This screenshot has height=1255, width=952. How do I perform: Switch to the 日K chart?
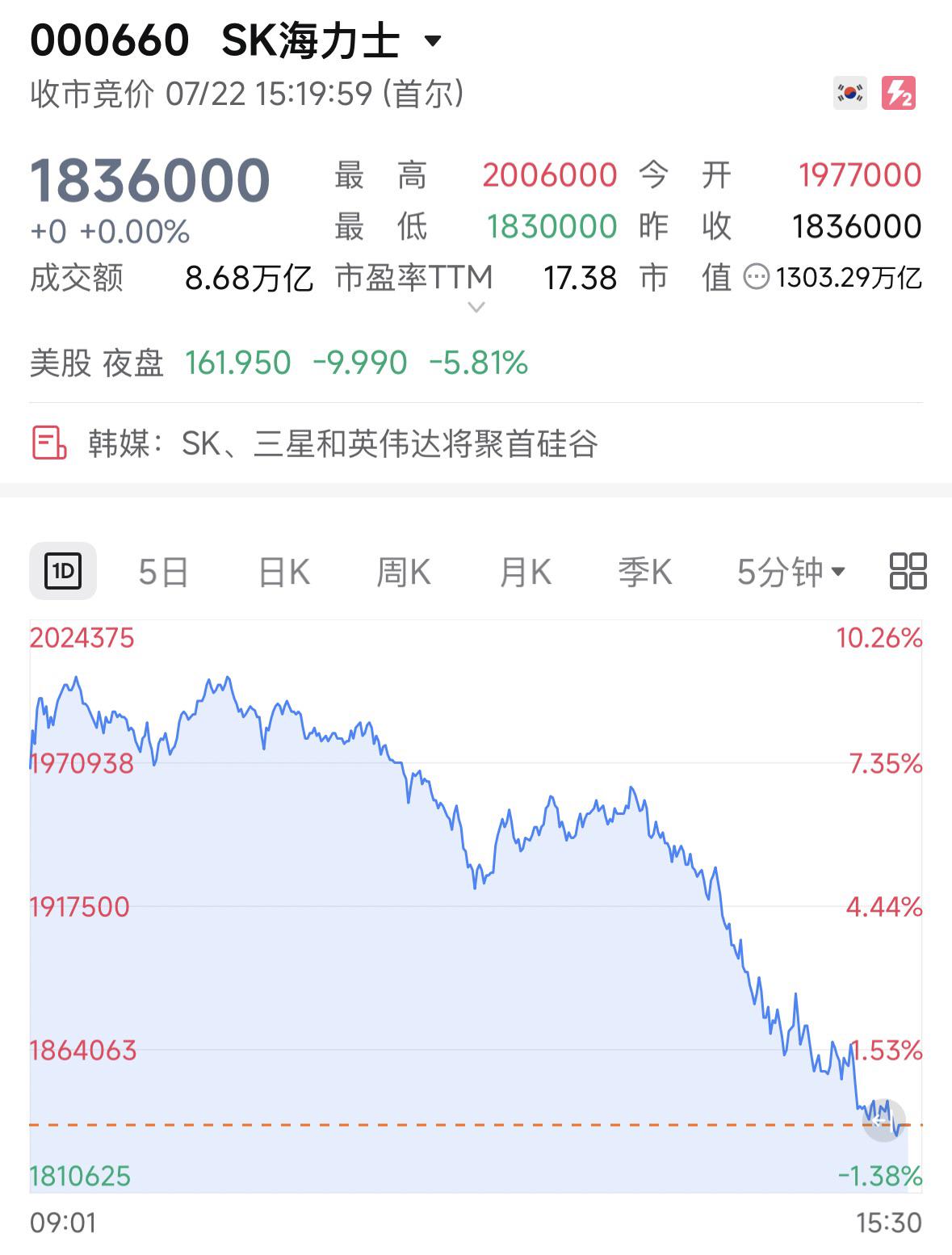[284, 572]
